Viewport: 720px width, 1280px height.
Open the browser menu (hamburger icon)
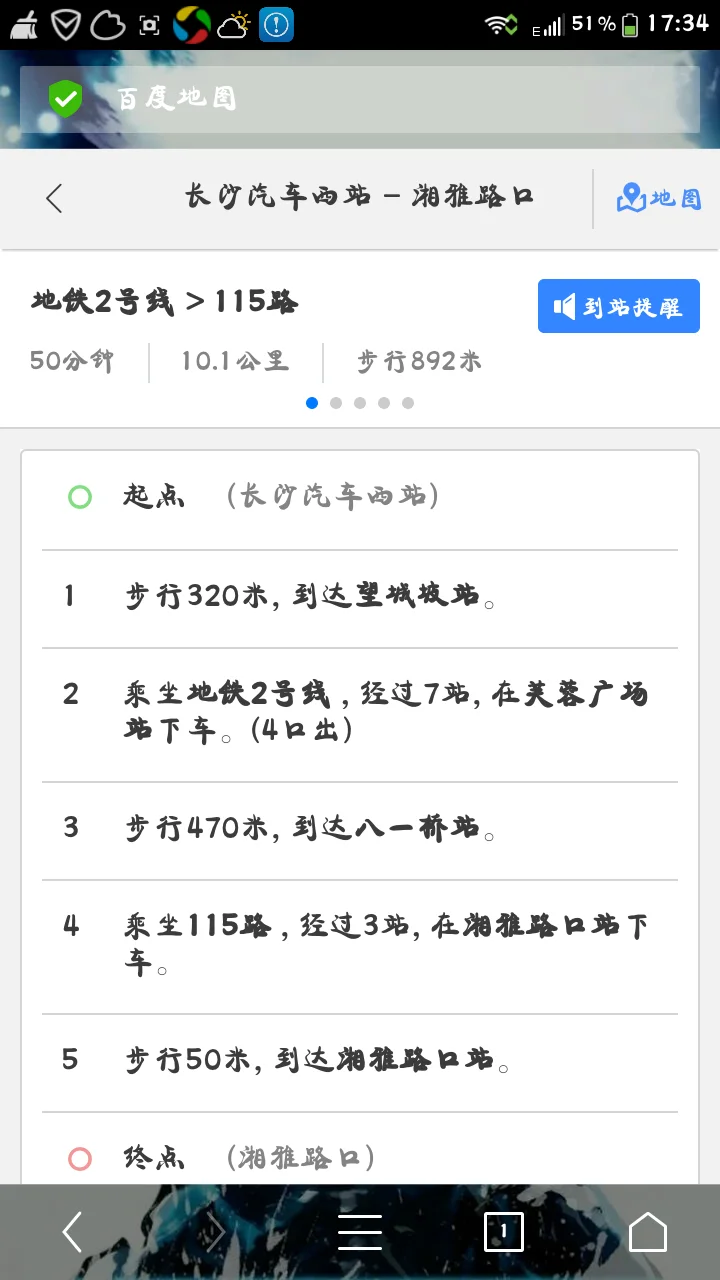pos(360,1232)
